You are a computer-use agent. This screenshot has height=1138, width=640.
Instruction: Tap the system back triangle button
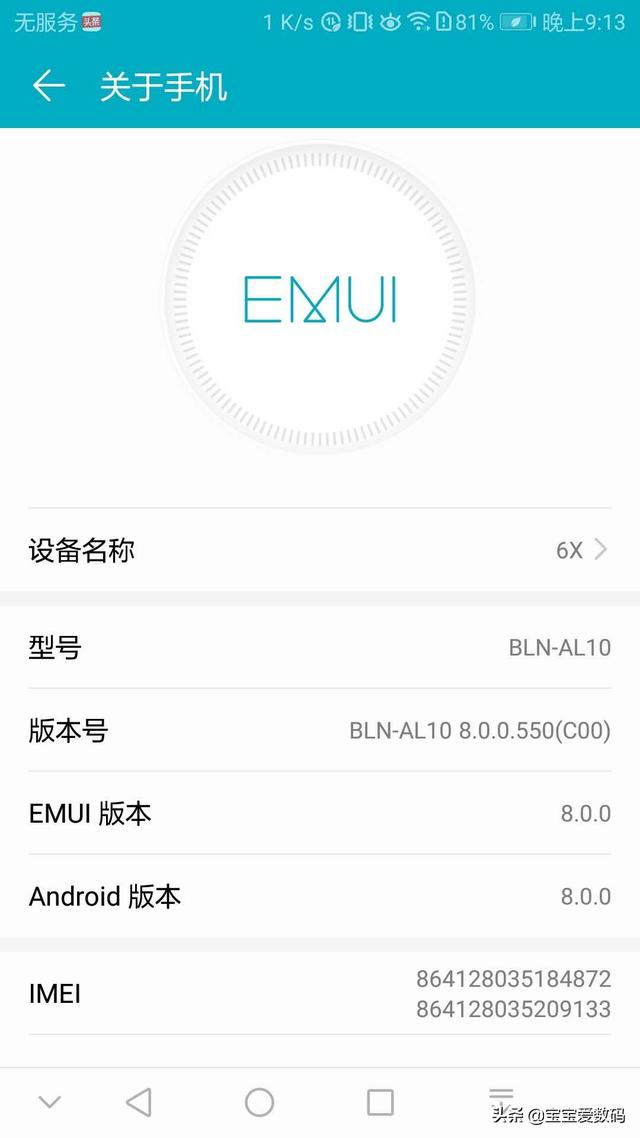139,1102
